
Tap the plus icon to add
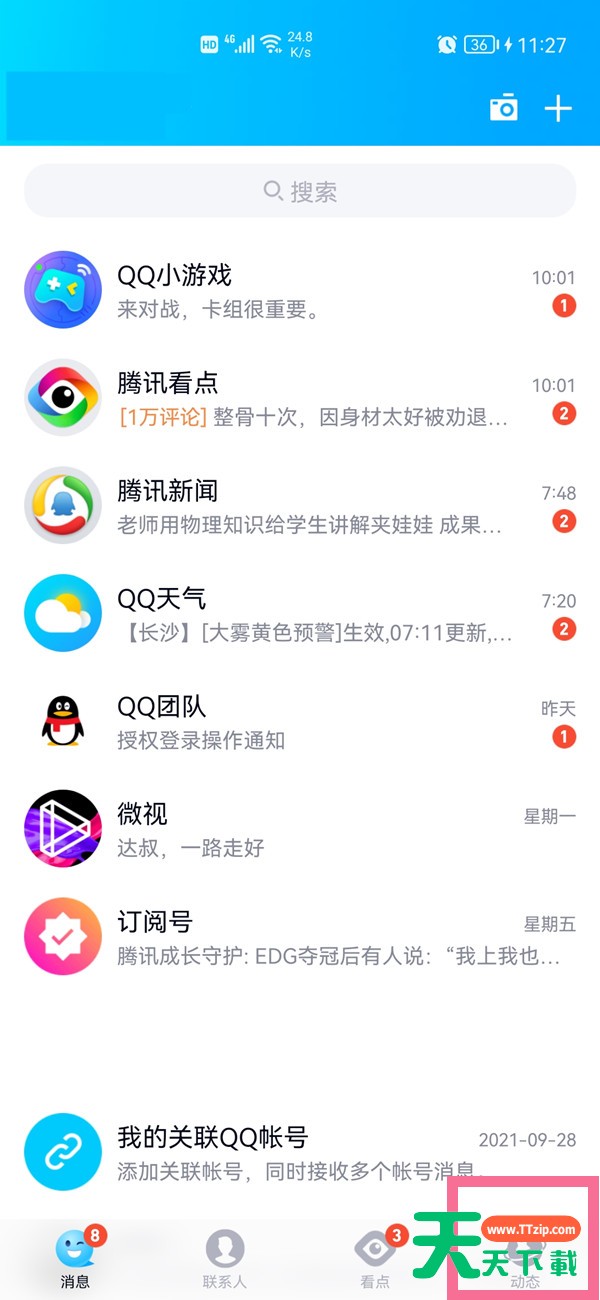558,108
